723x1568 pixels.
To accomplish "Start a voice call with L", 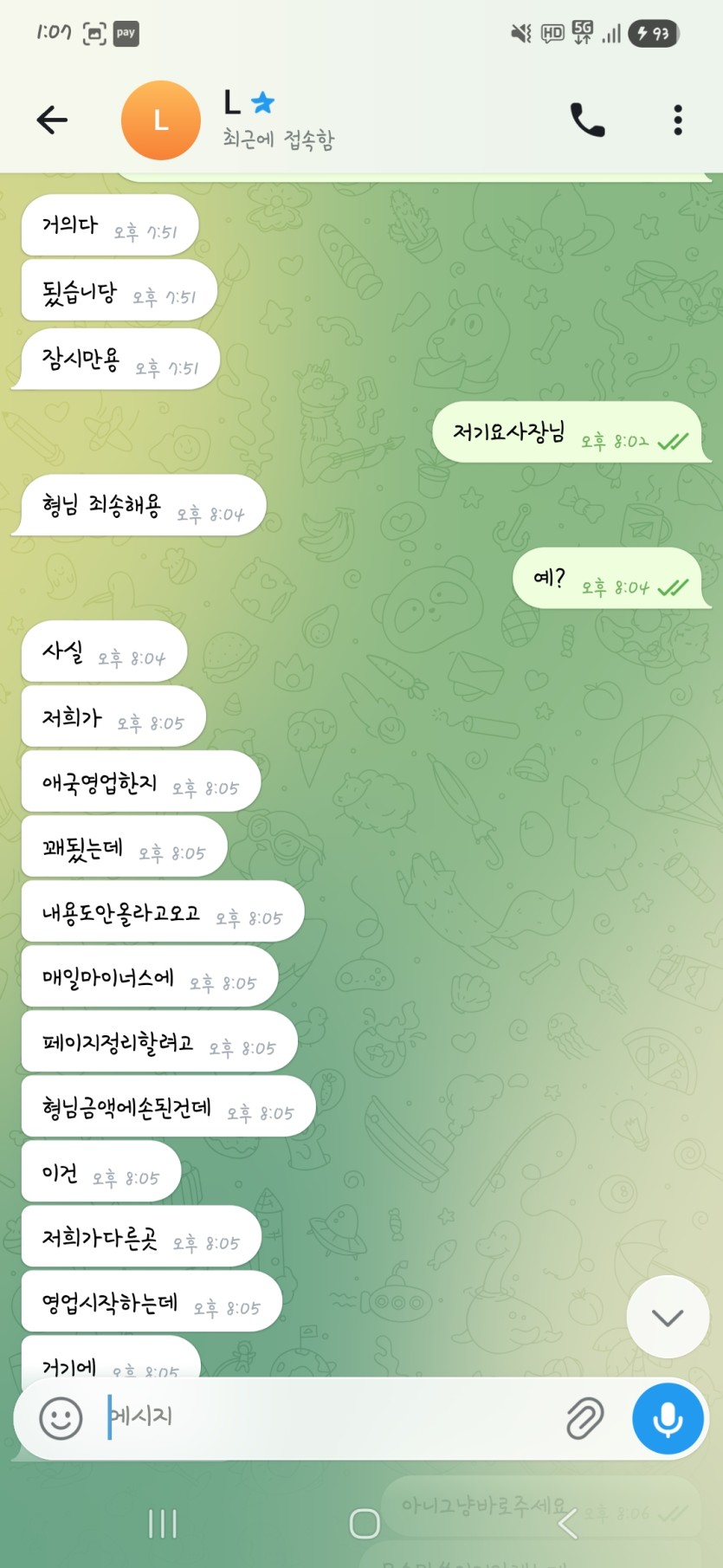I will [x=587, y=120].
